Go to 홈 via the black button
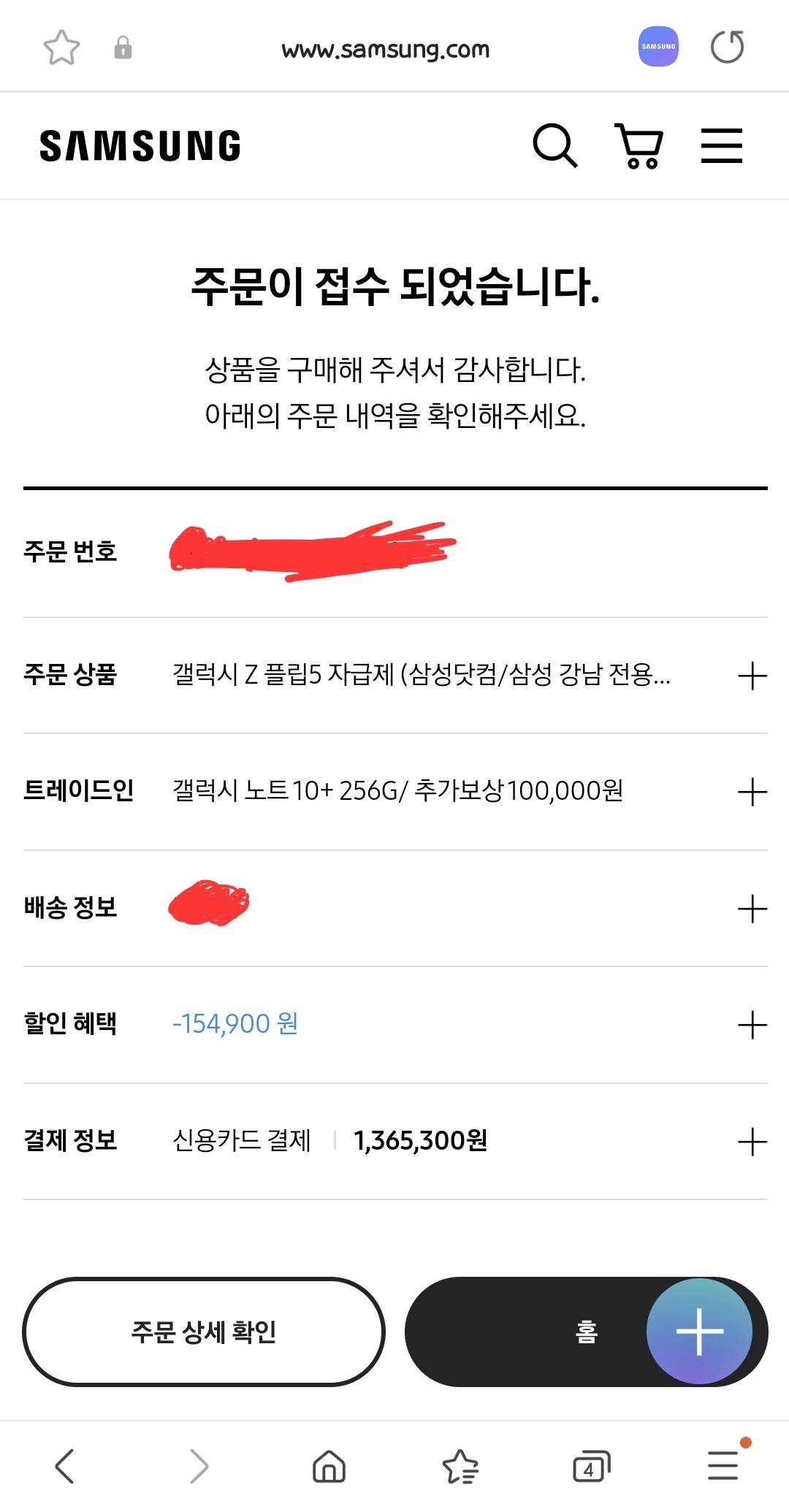 point(526,1332)
